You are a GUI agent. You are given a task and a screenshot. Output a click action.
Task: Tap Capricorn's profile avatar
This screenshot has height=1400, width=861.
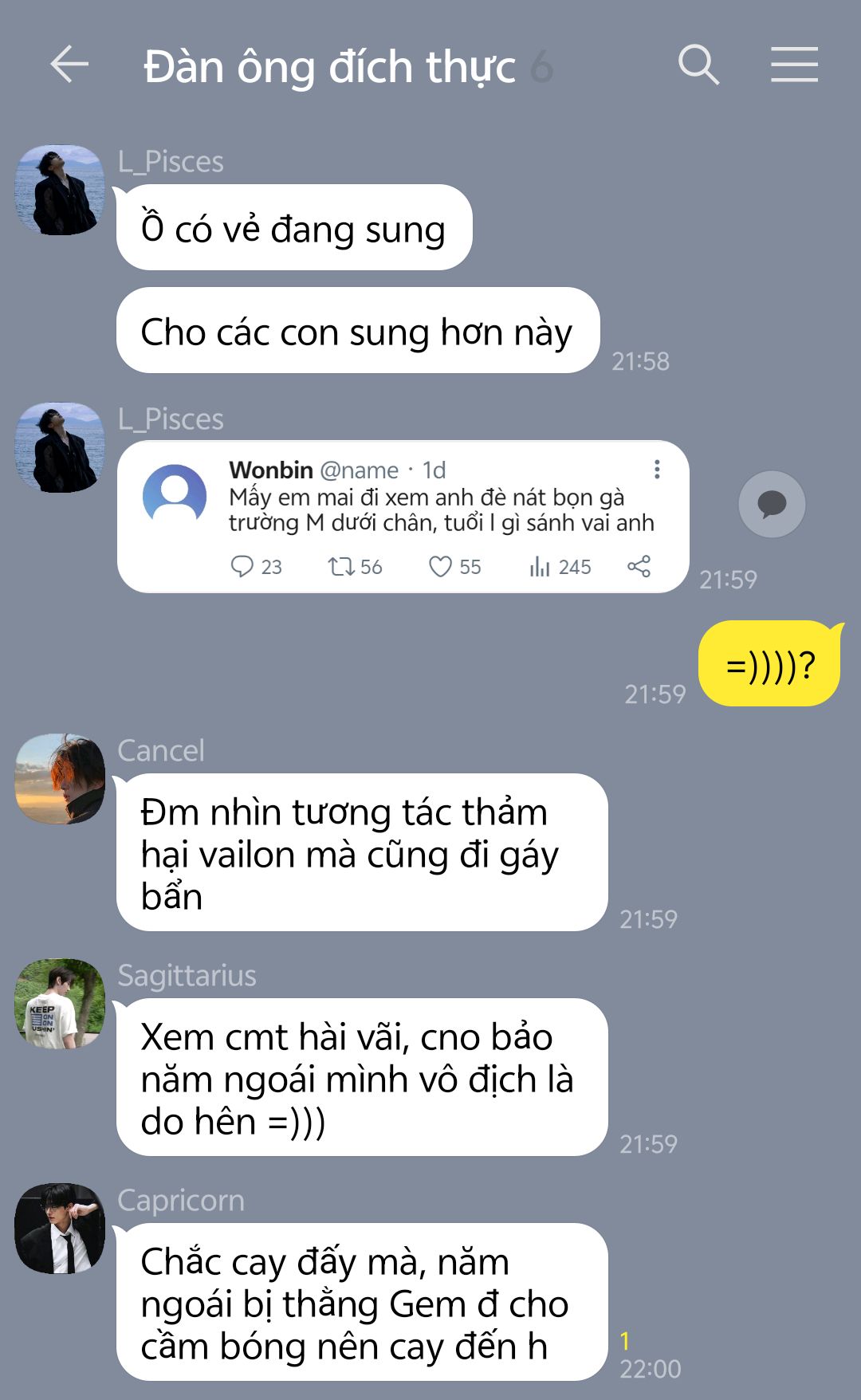coord(61,1229)
